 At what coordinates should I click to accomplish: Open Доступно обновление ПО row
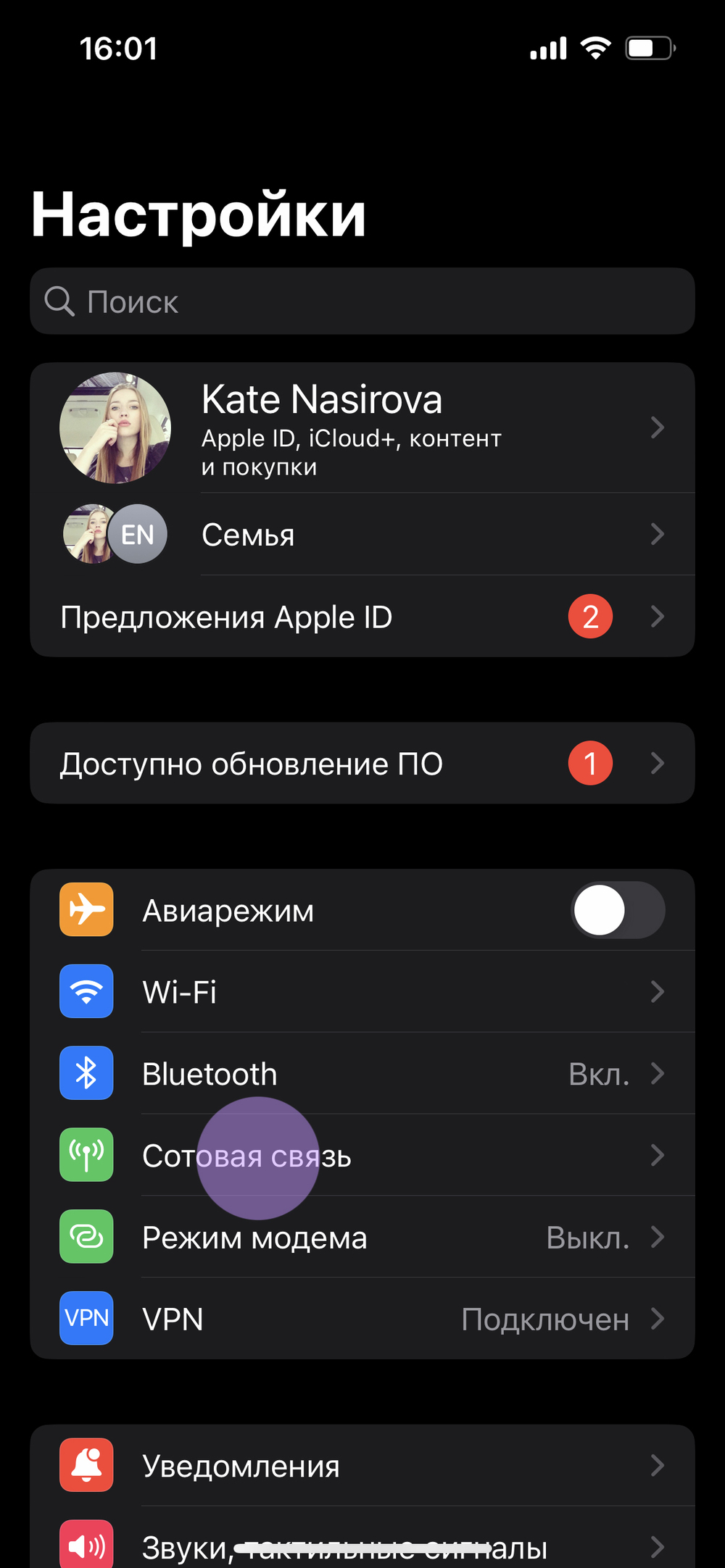(362, 763)
